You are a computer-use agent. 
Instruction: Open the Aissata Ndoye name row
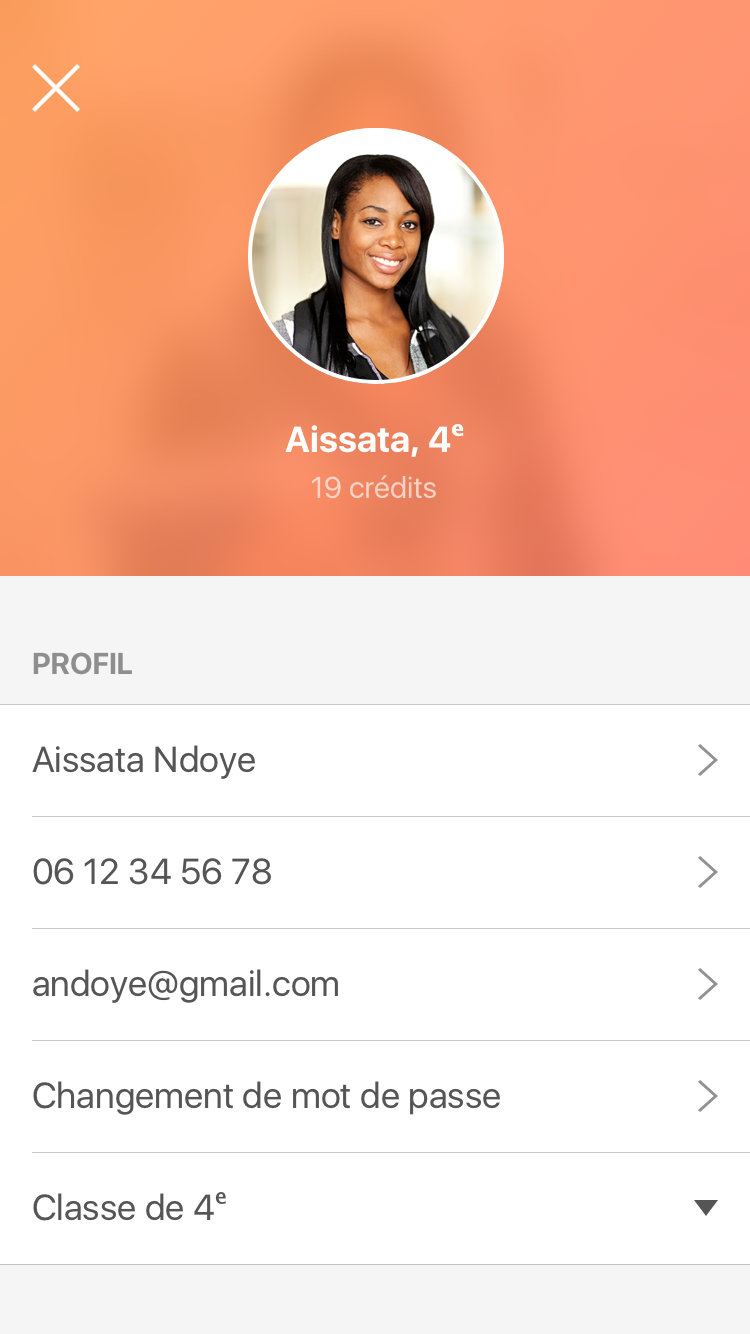[375, 761]
